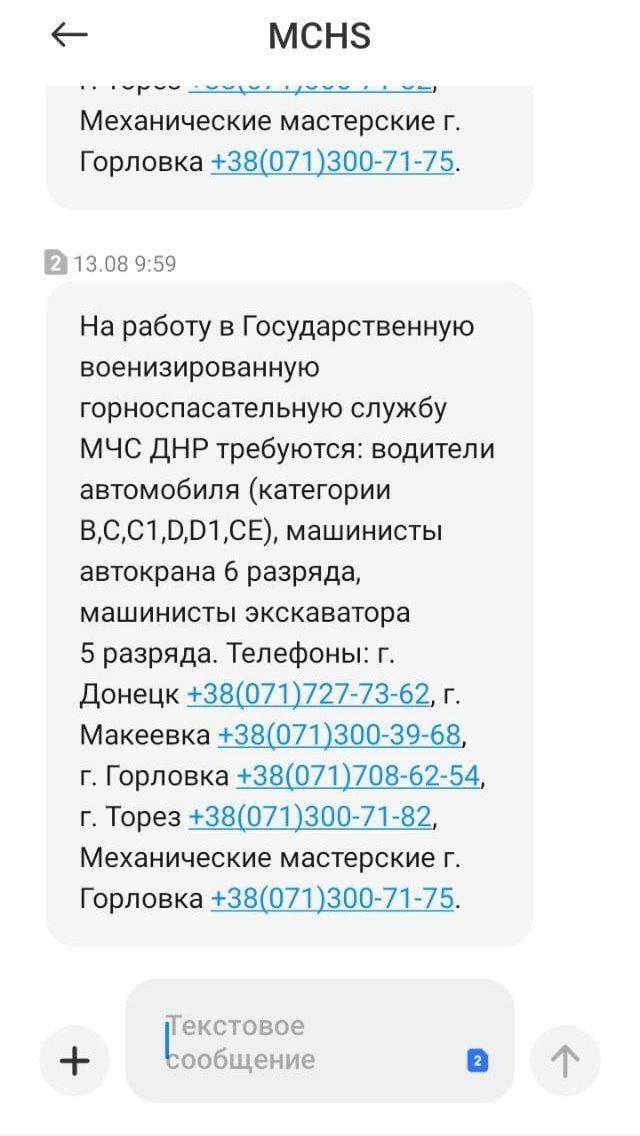This screenshot has height=1136, width=640.
Task: Switch SIM using the blue SIM 2 badge
Action: coord(478,1061)
